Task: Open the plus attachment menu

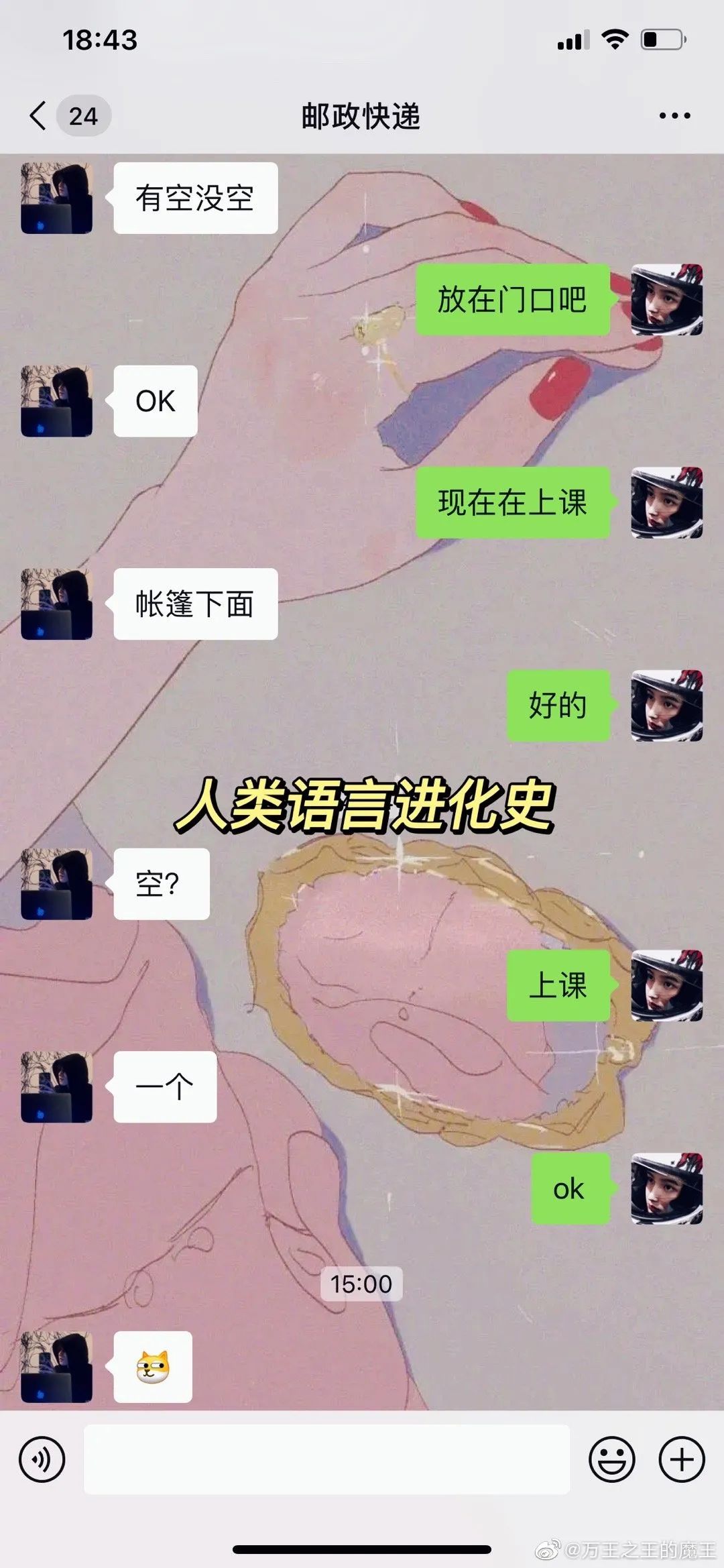Action: 682,1459
